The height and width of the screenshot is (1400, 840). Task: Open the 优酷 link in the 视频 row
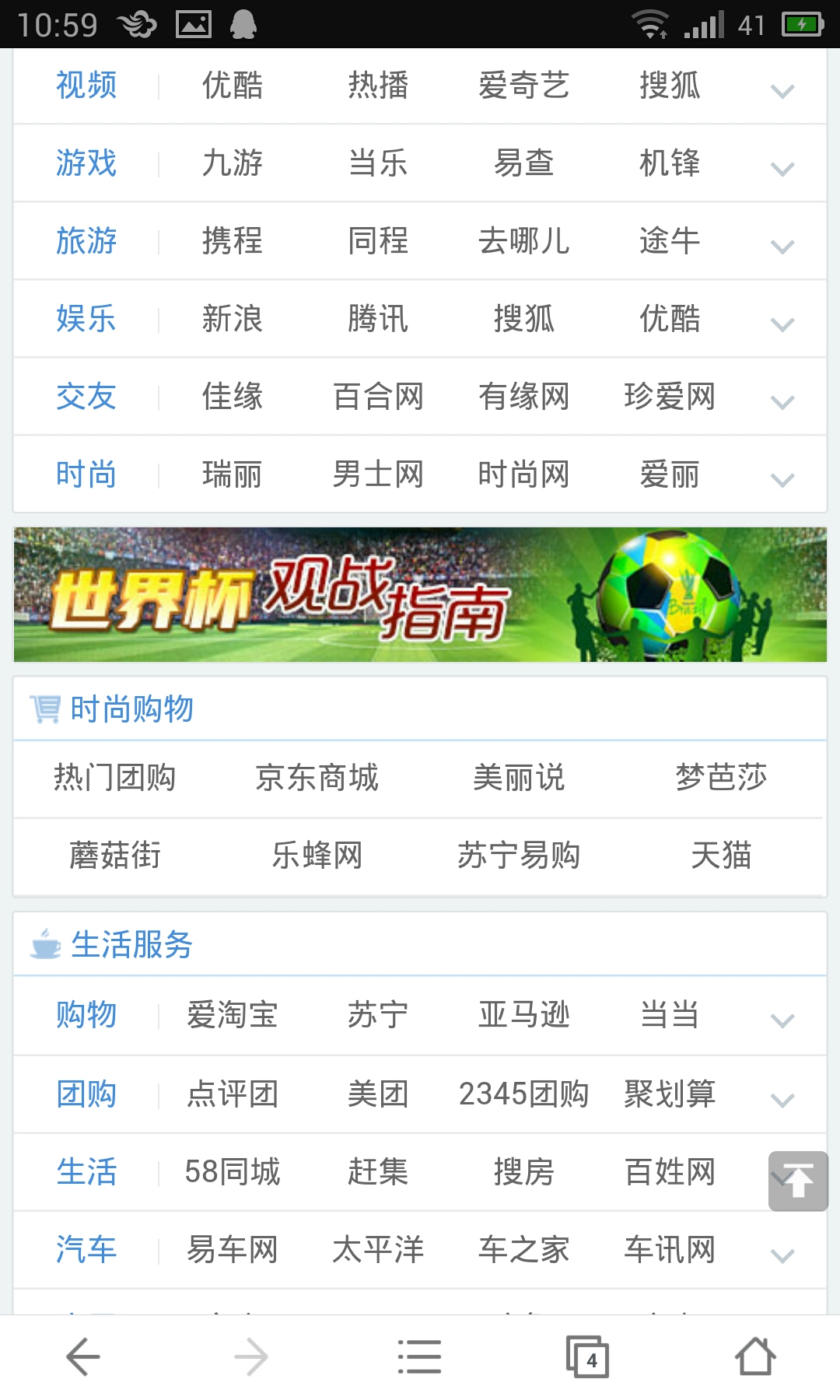232,86
